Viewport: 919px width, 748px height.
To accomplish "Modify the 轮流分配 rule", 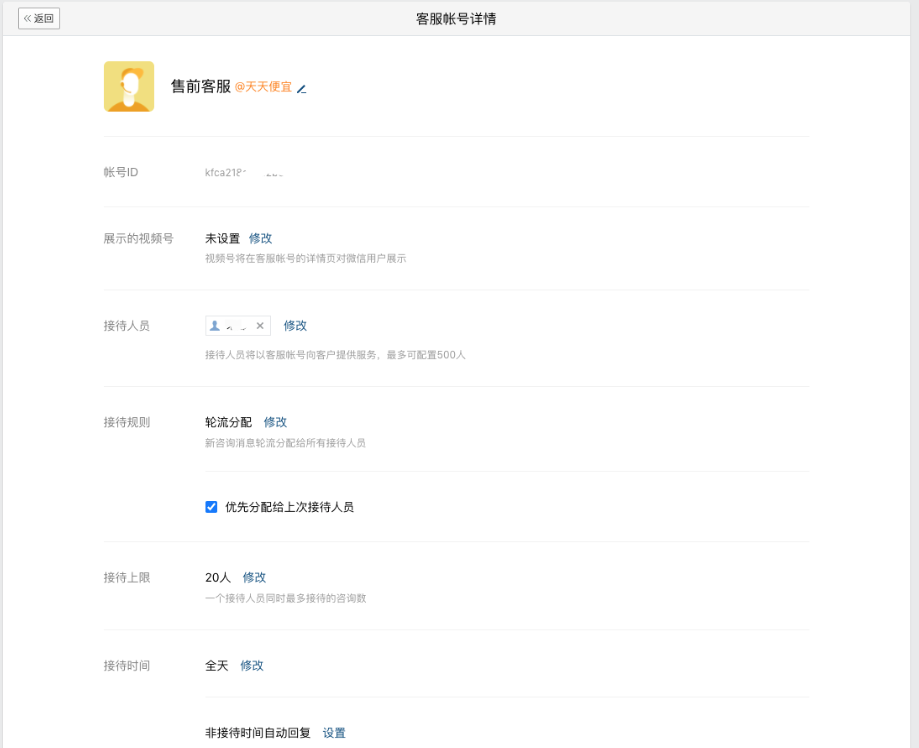I will tap(275, 422).
